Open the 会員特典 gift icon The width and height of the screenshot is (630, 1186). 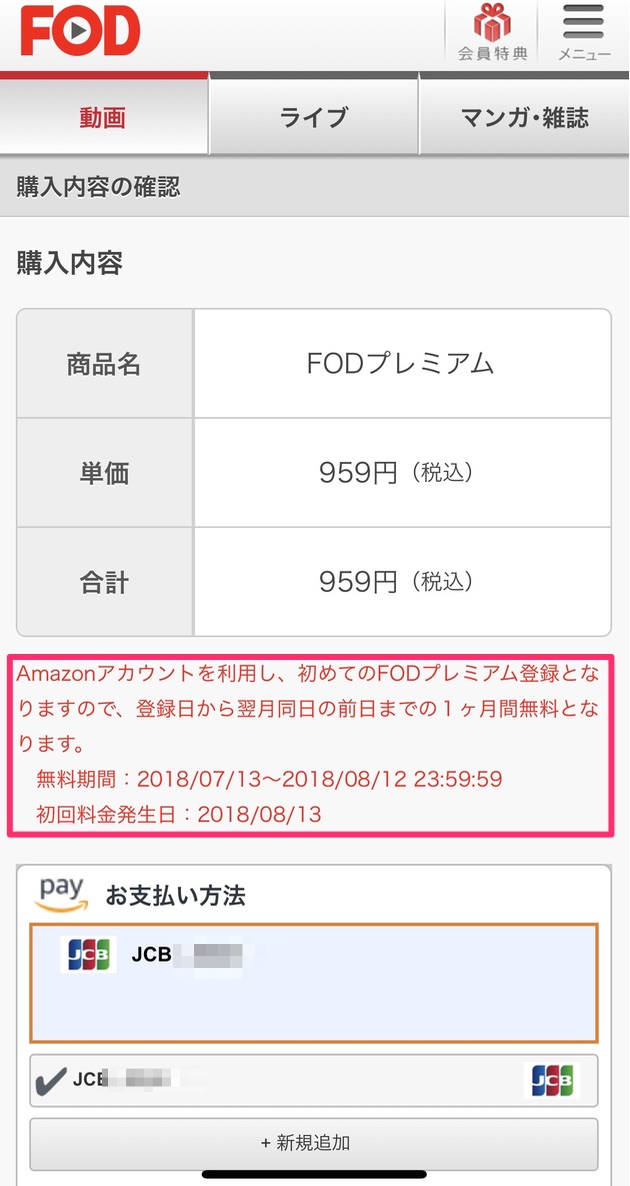click(492, 33)
